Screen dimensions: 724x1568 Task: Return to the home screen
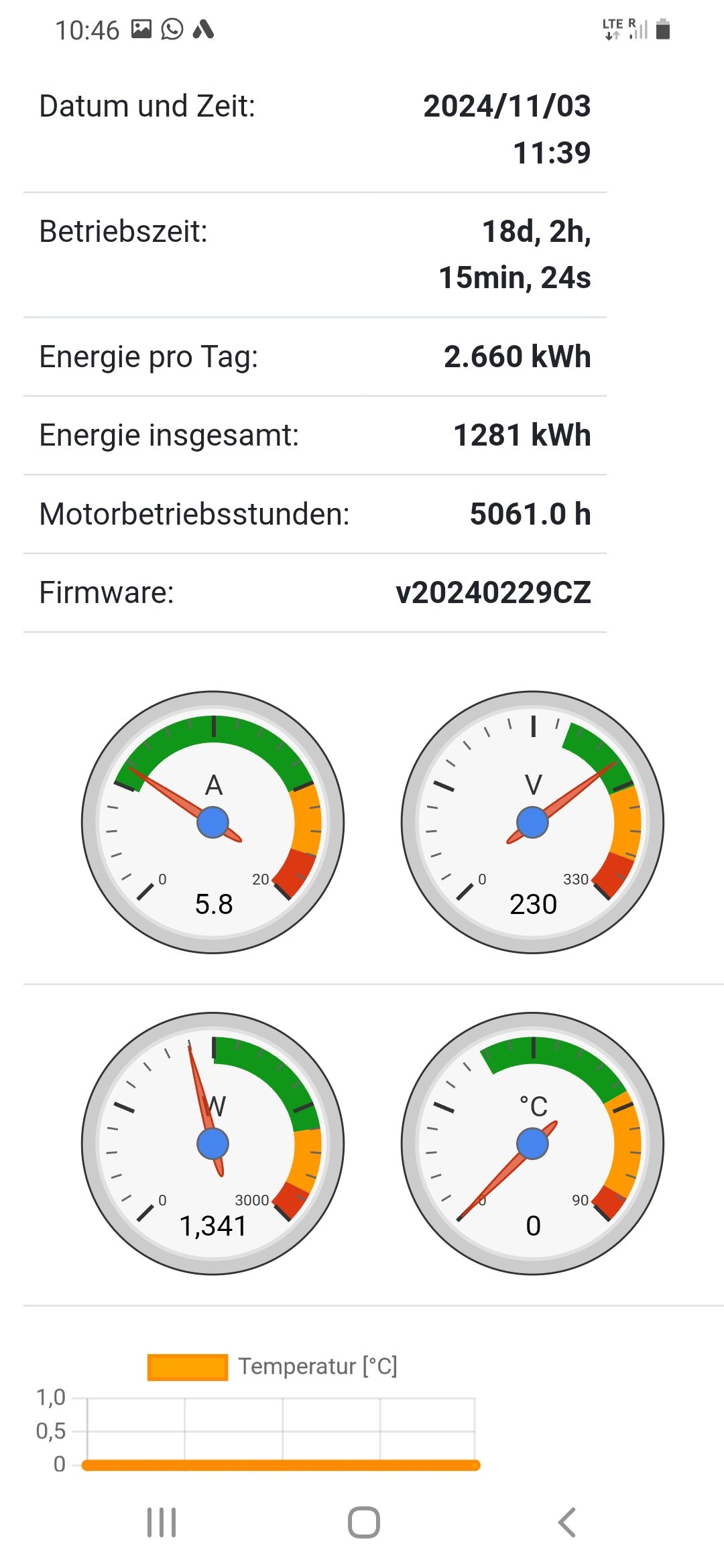pos(363,1522)
